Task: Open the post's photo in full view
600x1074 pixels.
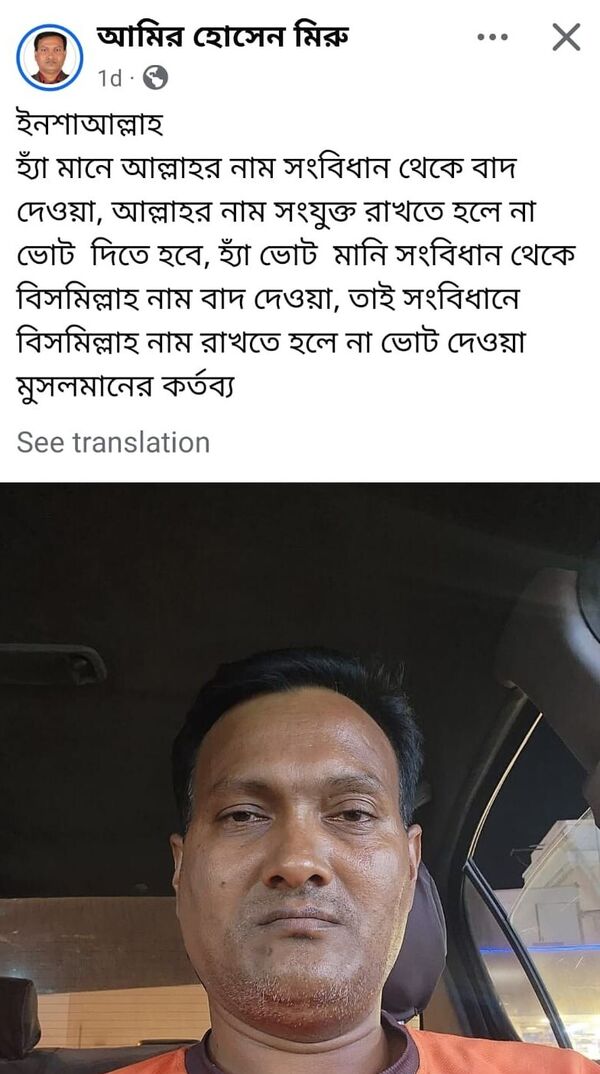Action: (300, 778)
